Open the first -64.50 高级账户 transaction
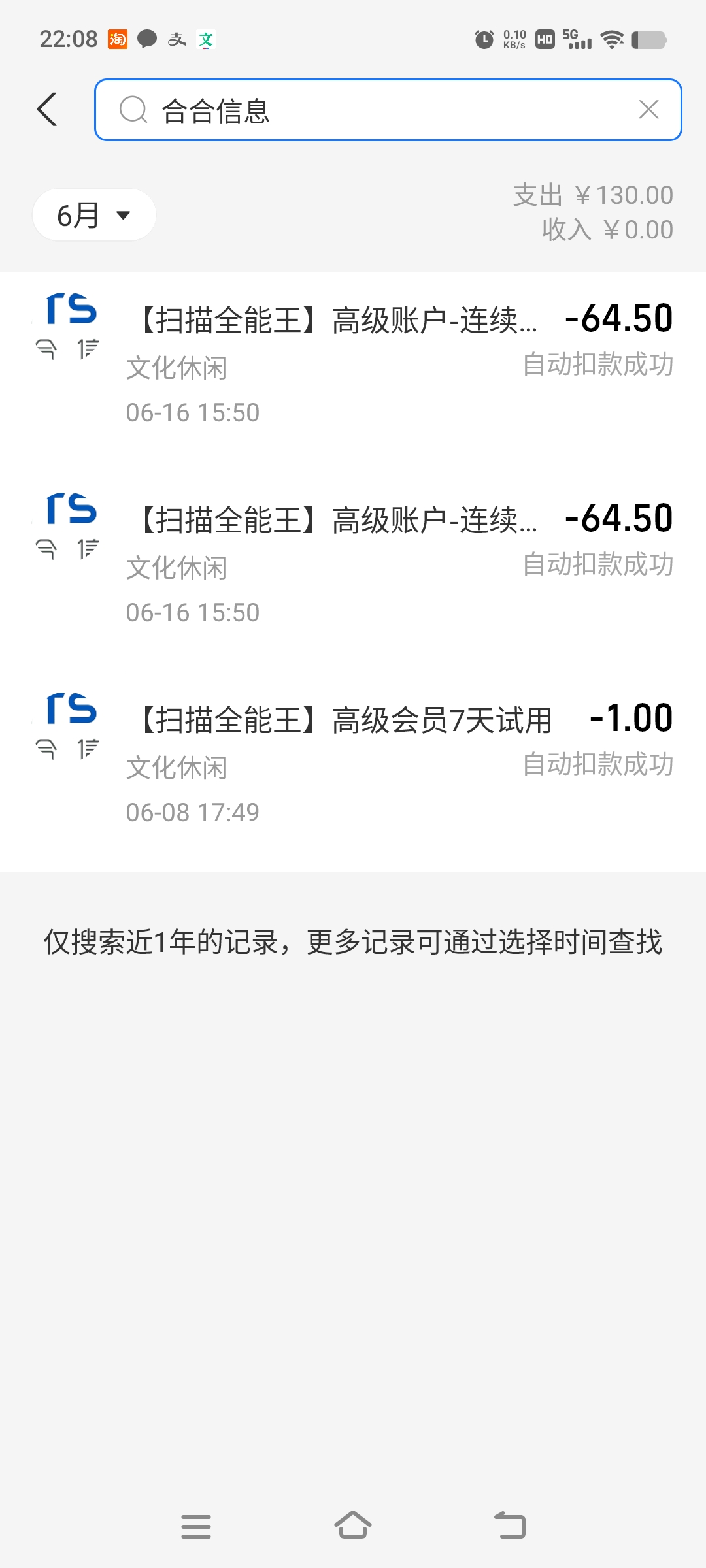The height and width of the screenshot is (1568, 706). click(353, 372)
